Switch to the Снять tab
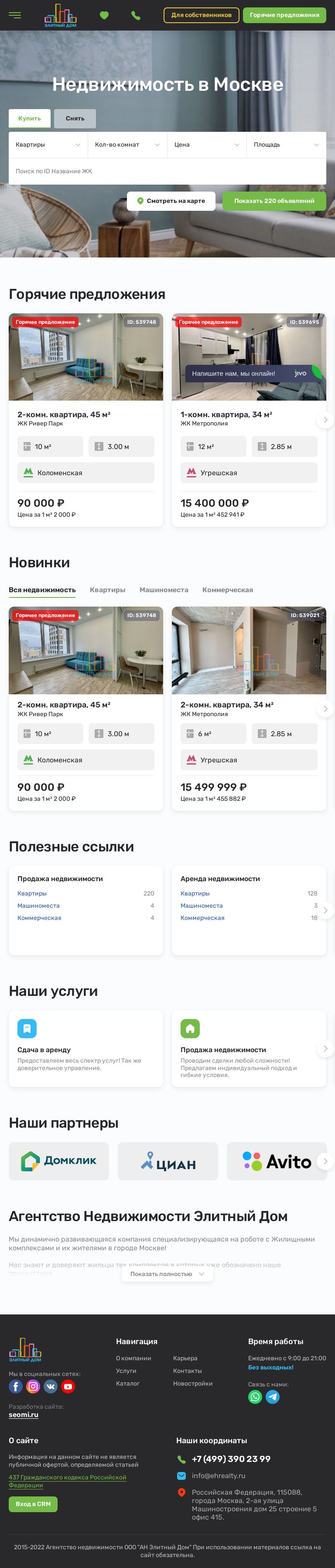 coord(75,118)
